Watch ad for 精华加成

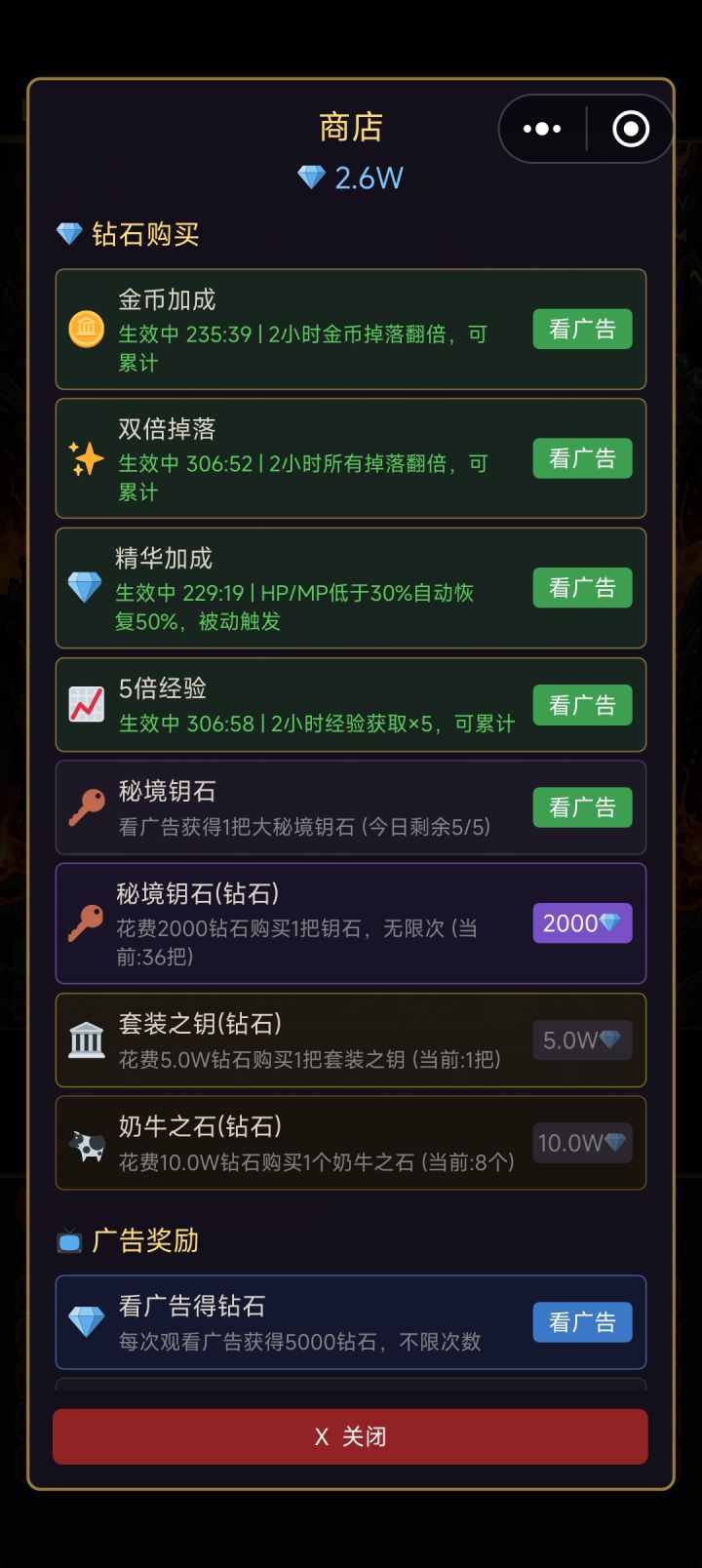click(x=582, y=587)
